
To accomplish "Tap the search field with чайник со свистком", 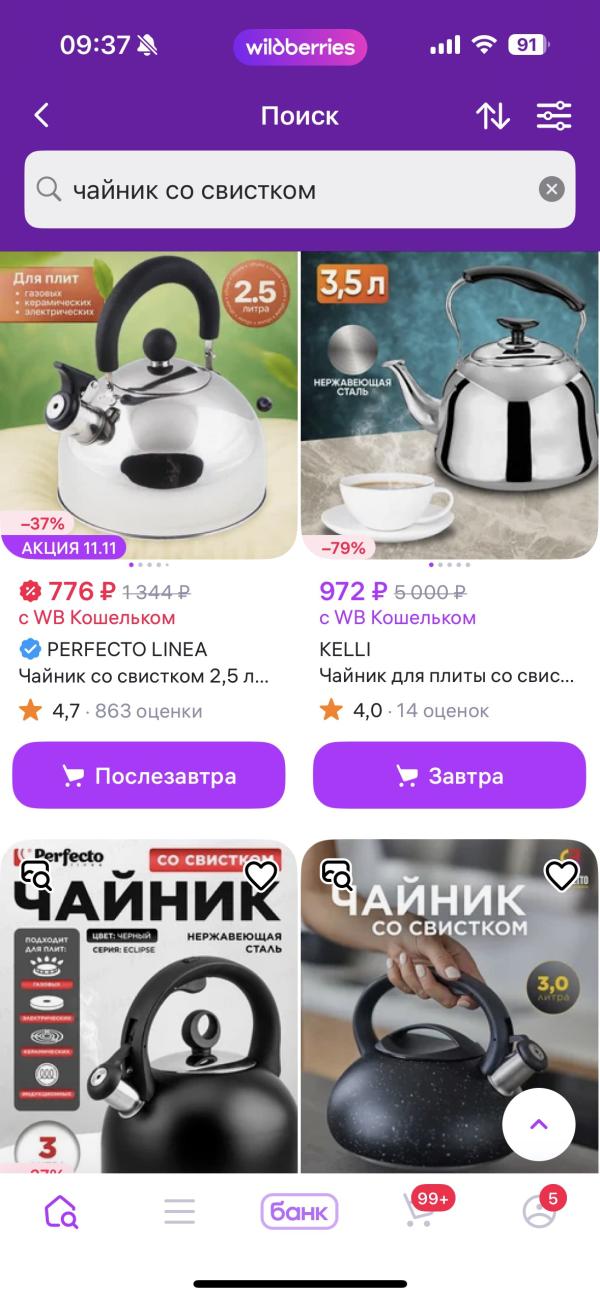I will [290, 190].
